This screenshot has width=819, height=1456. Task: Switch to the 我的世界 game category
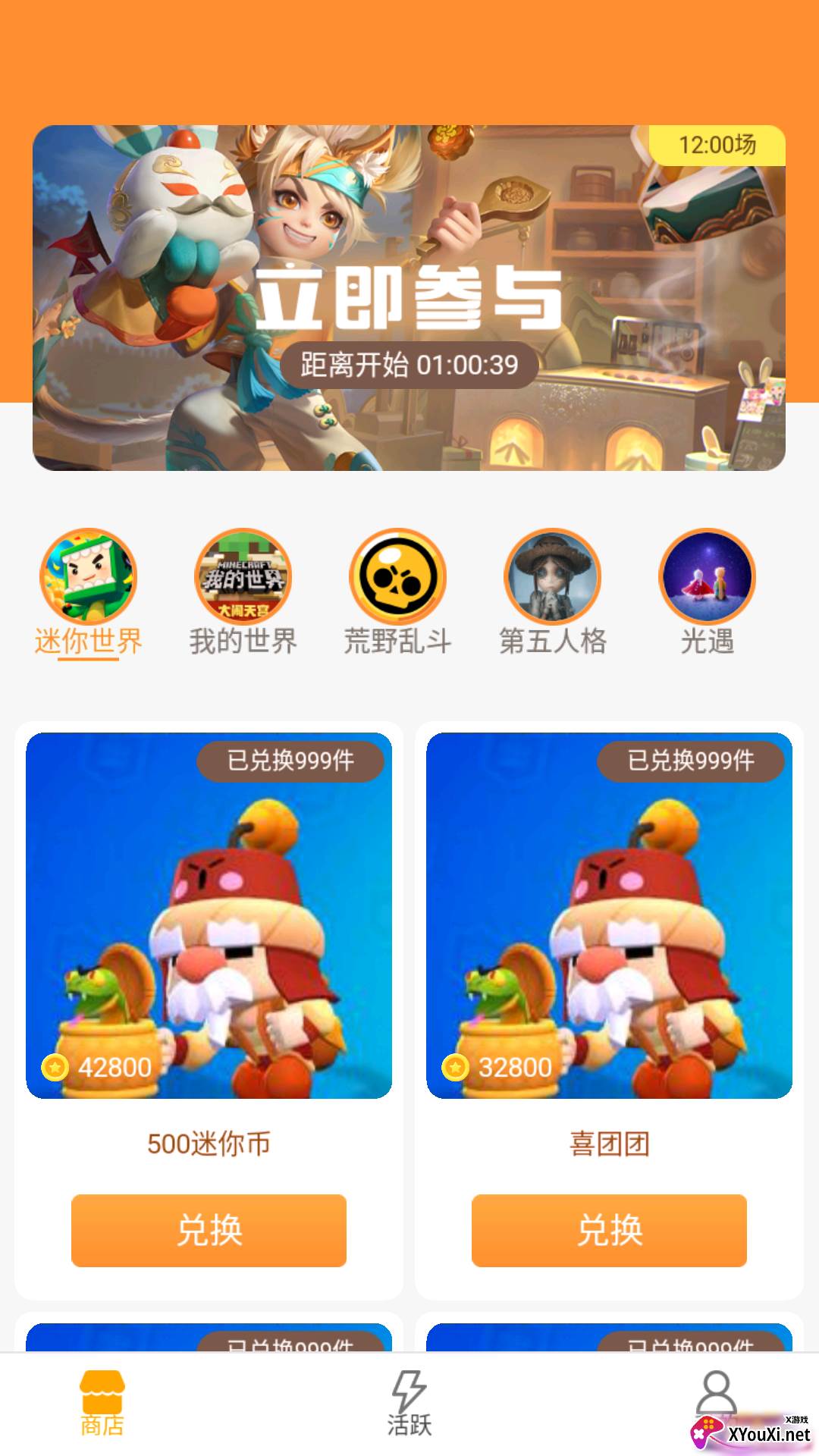click(243, 592)
